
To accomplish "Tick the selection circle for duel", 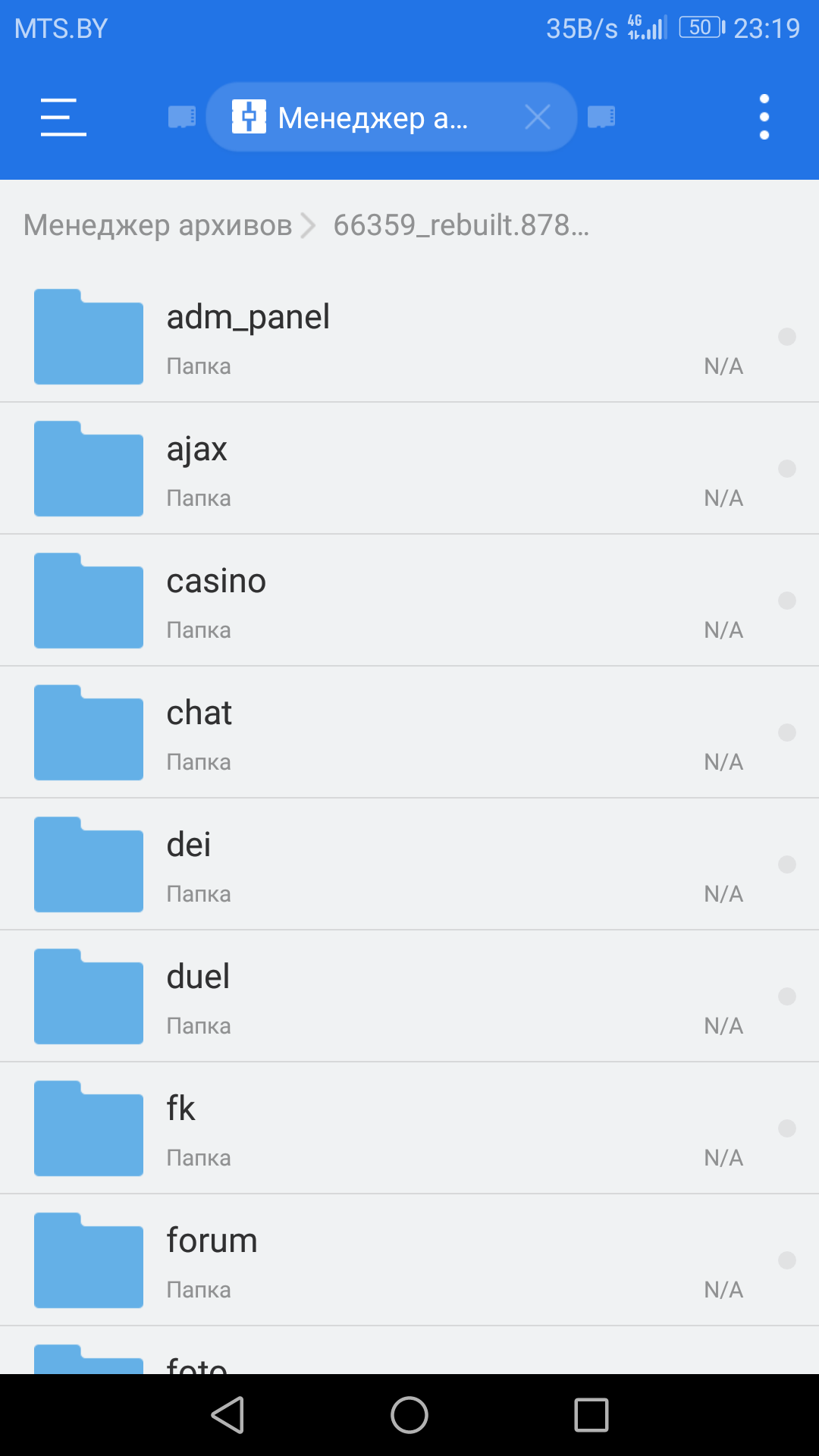I will [x=787, y=996].
